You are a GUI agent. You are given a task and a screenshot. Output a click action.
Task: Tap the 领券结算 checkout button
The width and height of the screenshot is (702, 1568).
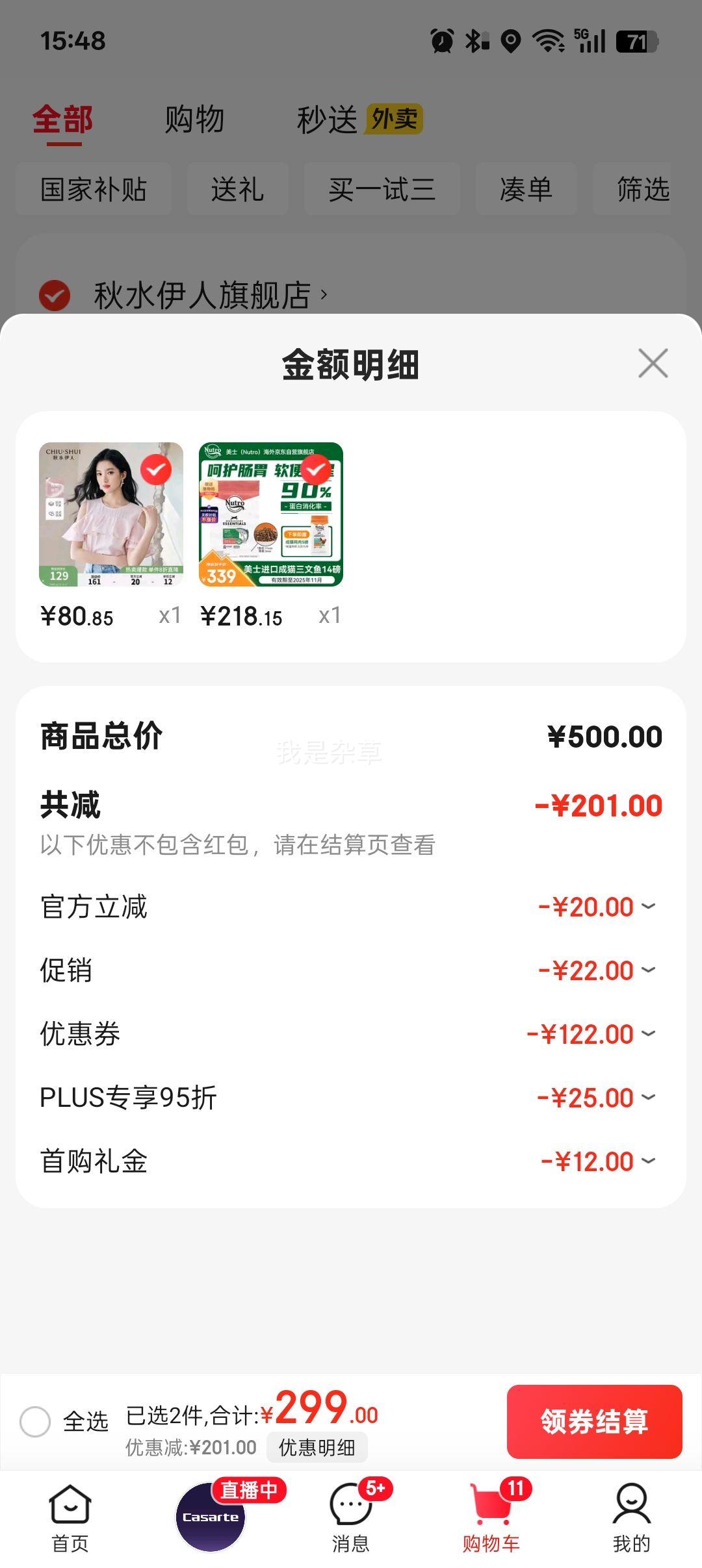(594, 1421)
